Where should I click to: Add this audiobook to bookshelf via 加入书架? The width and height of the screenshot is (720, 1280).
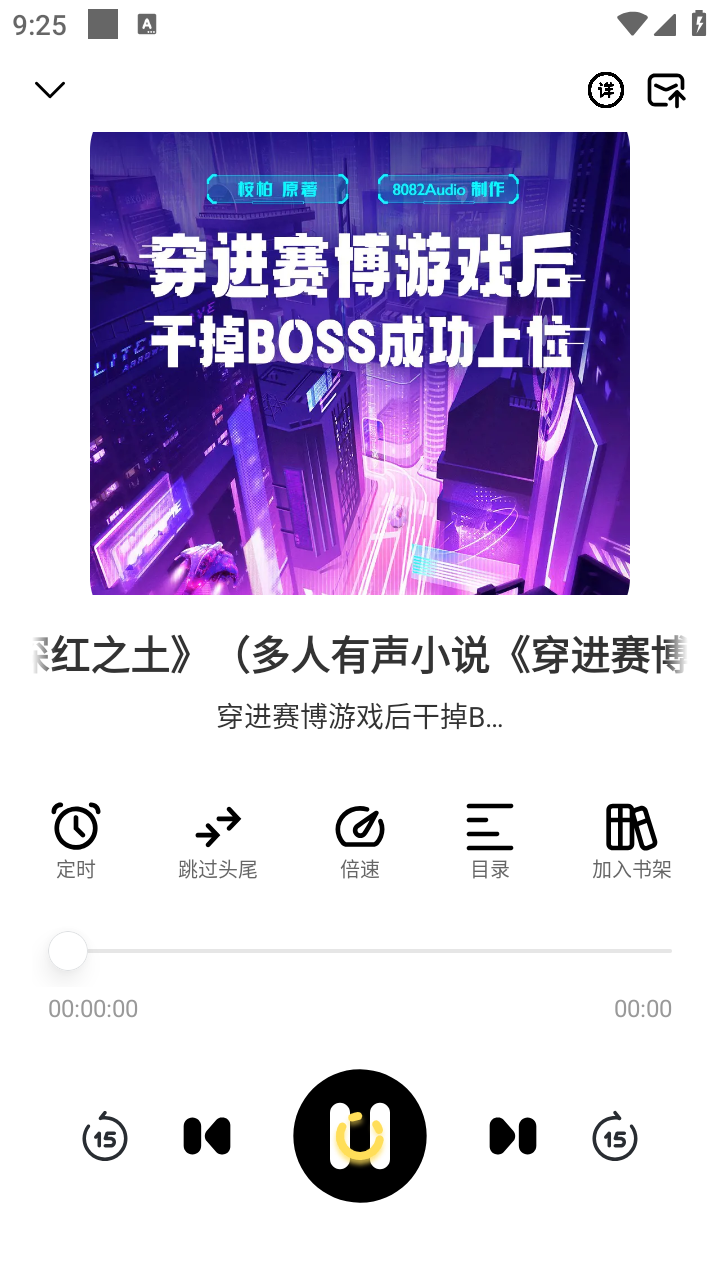630,838
